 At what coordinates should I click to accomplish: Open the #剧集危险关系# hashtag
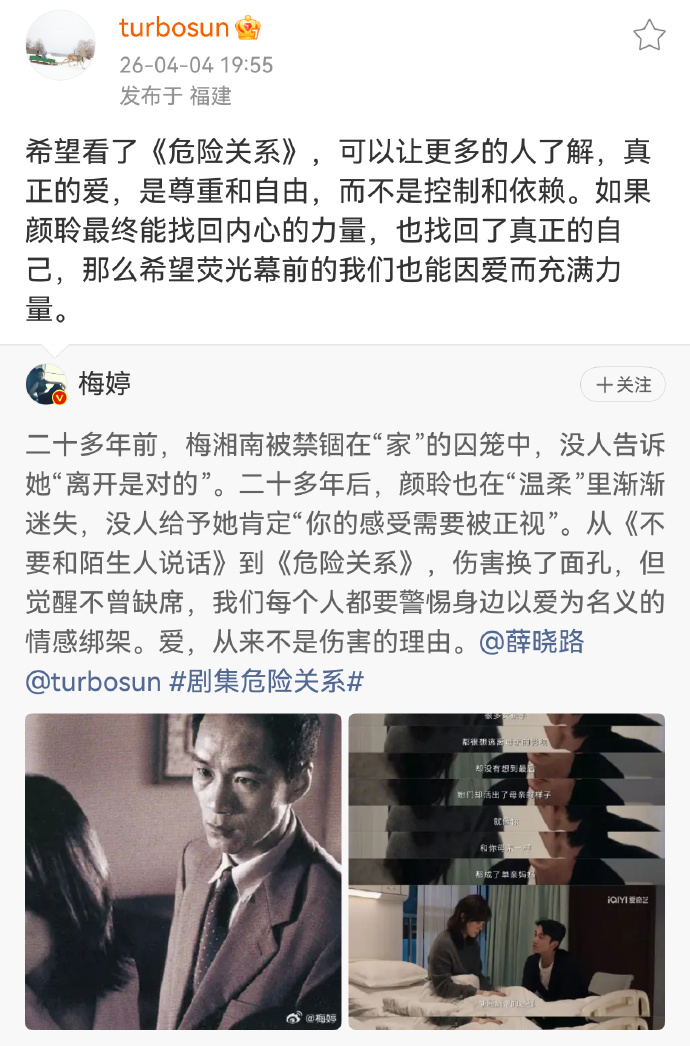tap(267, 681)
